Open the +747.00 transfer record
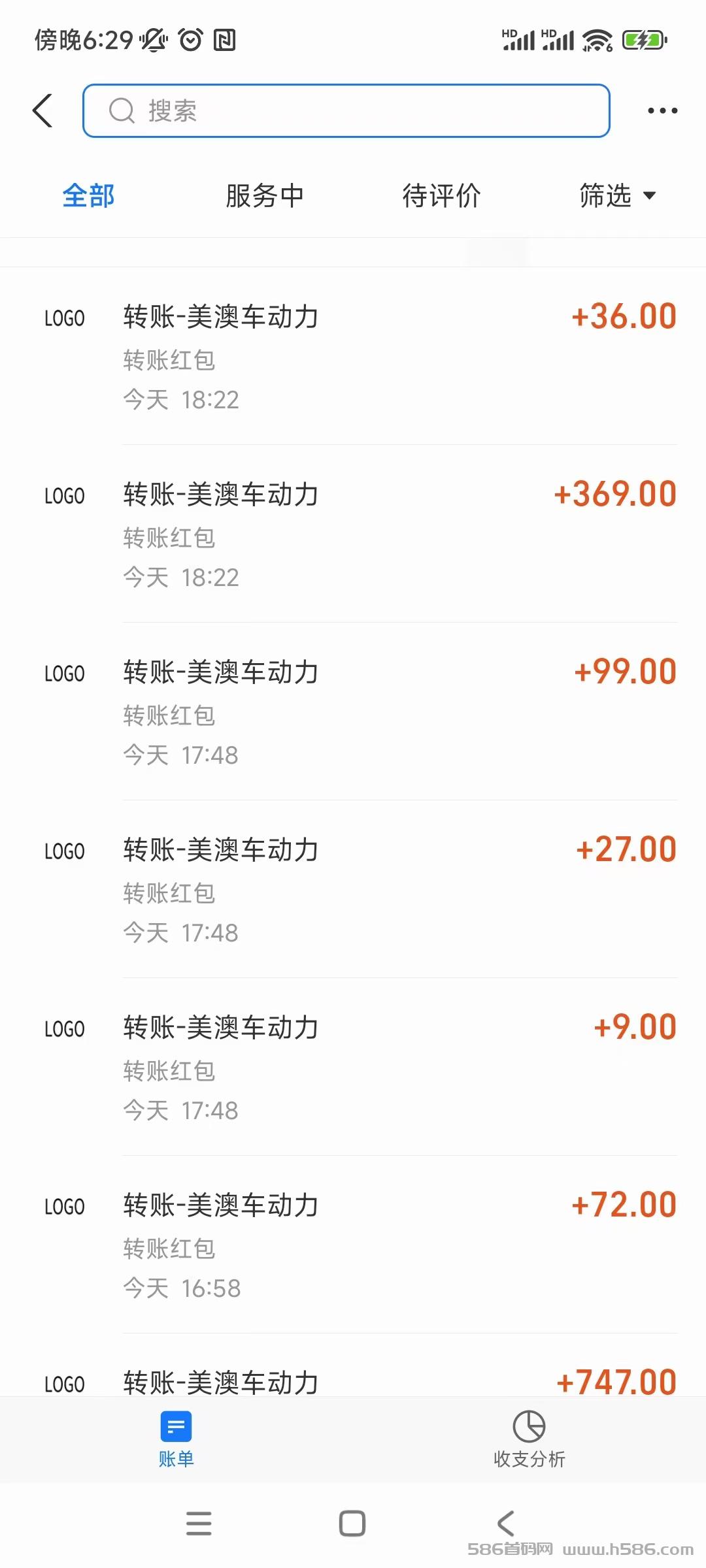This screenshot has width=706, height=1568. click(353, 1365)
